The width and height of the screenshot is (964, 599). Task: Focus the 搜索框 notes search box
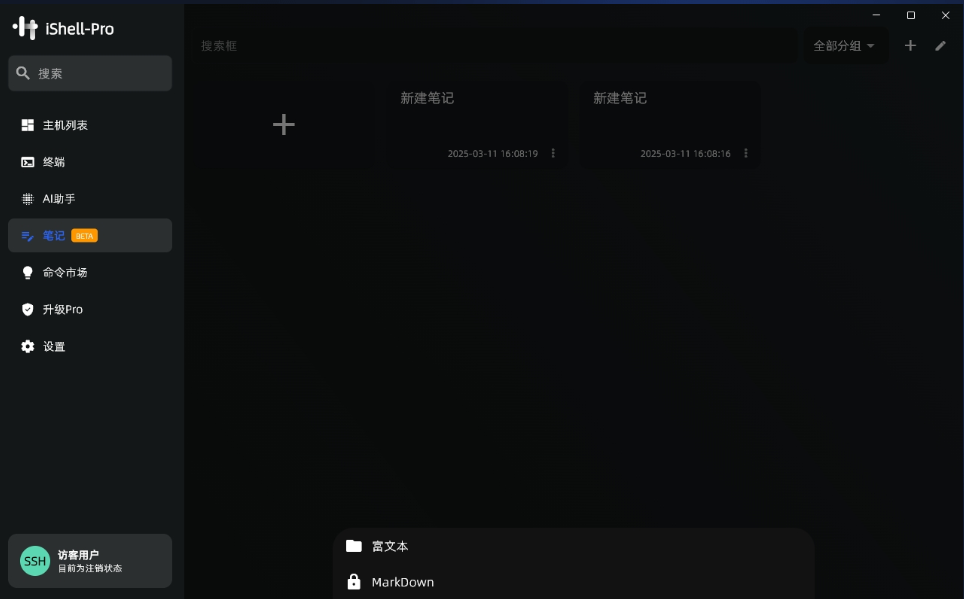(x=490, y=46)
